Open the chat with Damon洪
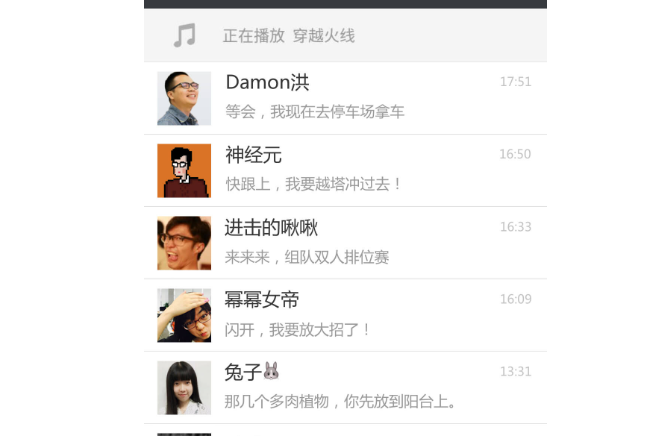This screenshot has height=436, width=651. click(x=345, y=98)
